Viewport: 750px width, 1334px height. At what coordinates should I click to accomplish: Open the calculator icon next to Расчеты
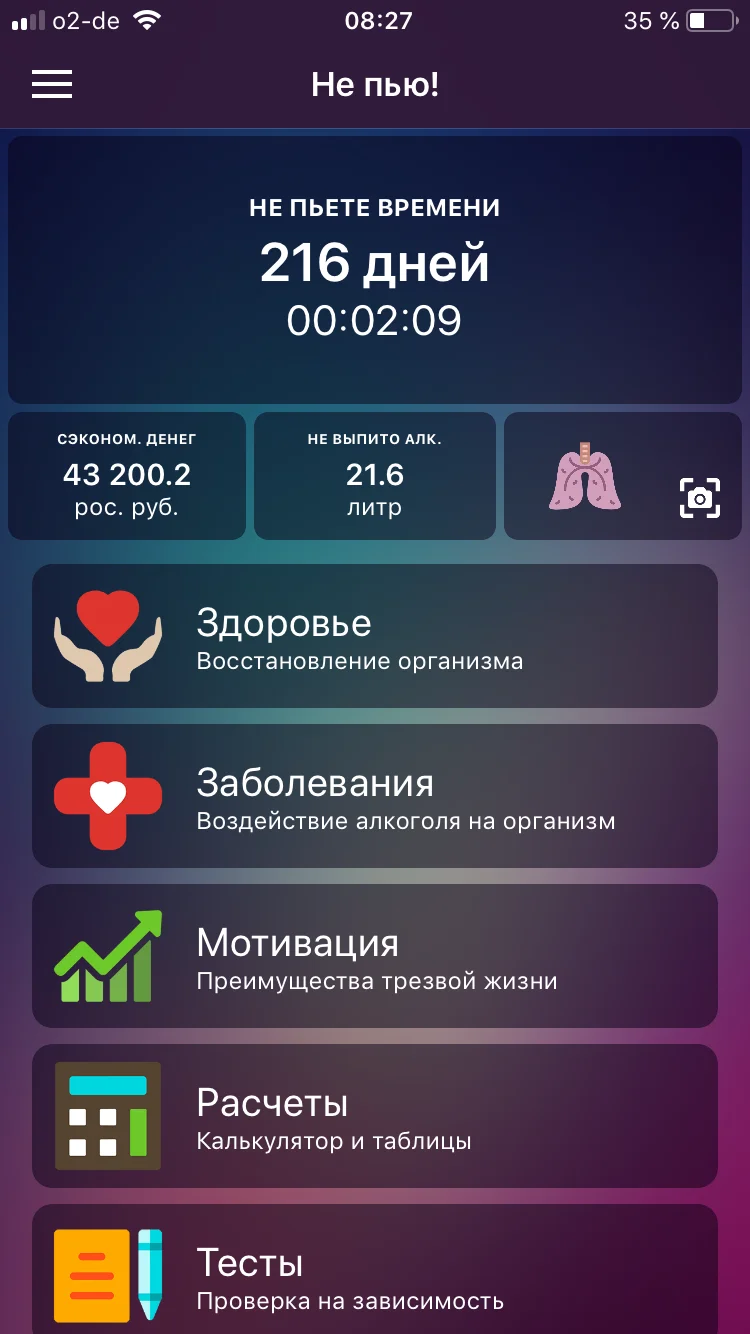(107, 1115)
